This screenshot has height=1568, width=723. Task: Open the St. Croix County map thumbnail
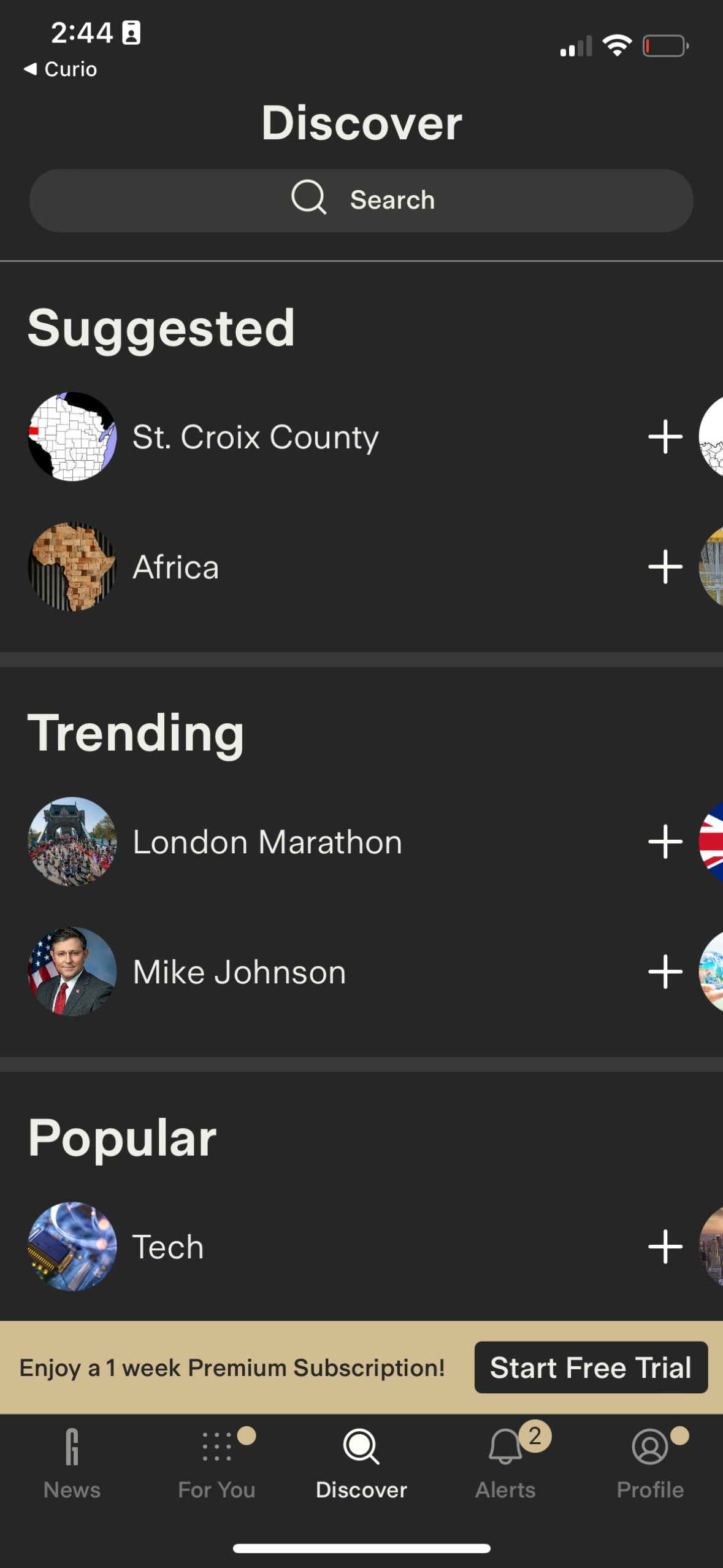[72, 437]
